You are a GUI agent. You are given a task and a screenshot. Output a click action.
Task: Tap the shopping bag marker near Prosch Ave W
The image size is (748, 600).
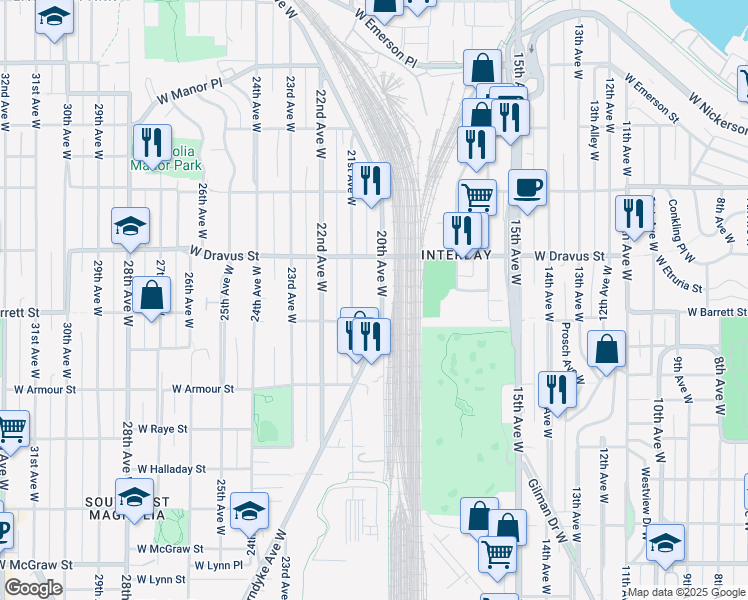[x=606, y=350]
